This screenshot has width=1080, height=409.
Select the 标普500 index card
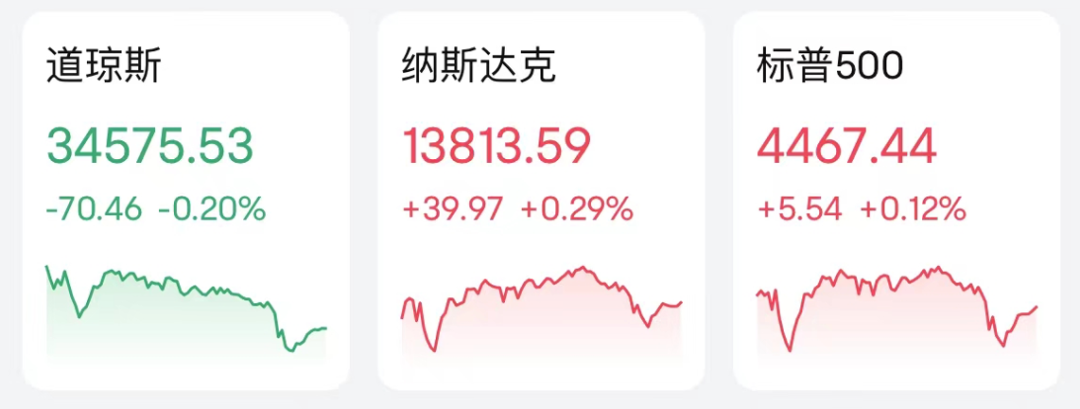coord(896,200)
